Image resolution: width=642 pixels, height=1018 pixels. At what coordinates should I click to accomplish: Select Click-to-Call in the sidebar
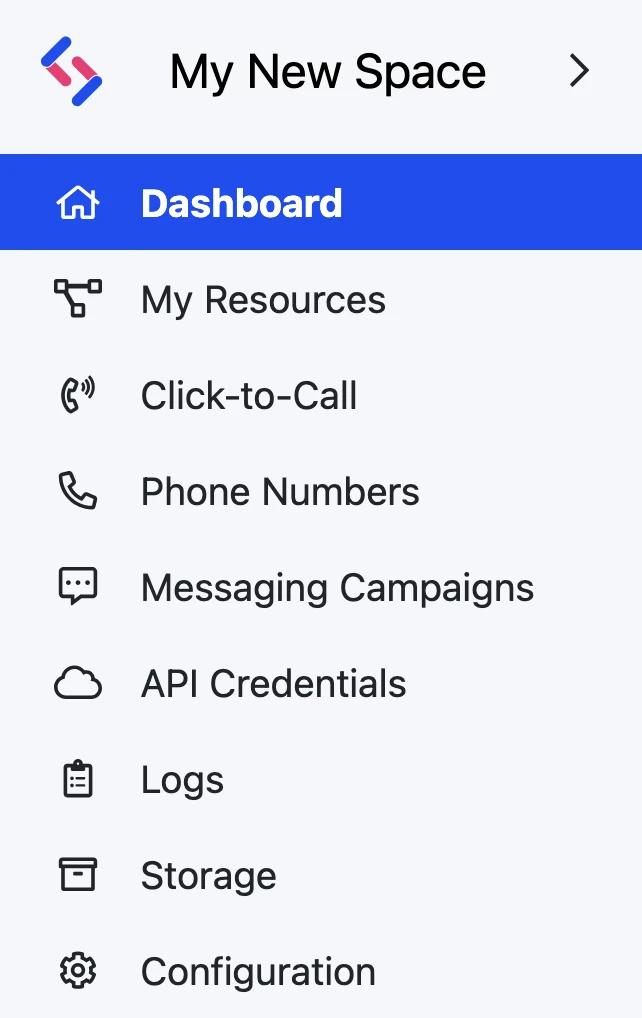[x=248, y=396]
